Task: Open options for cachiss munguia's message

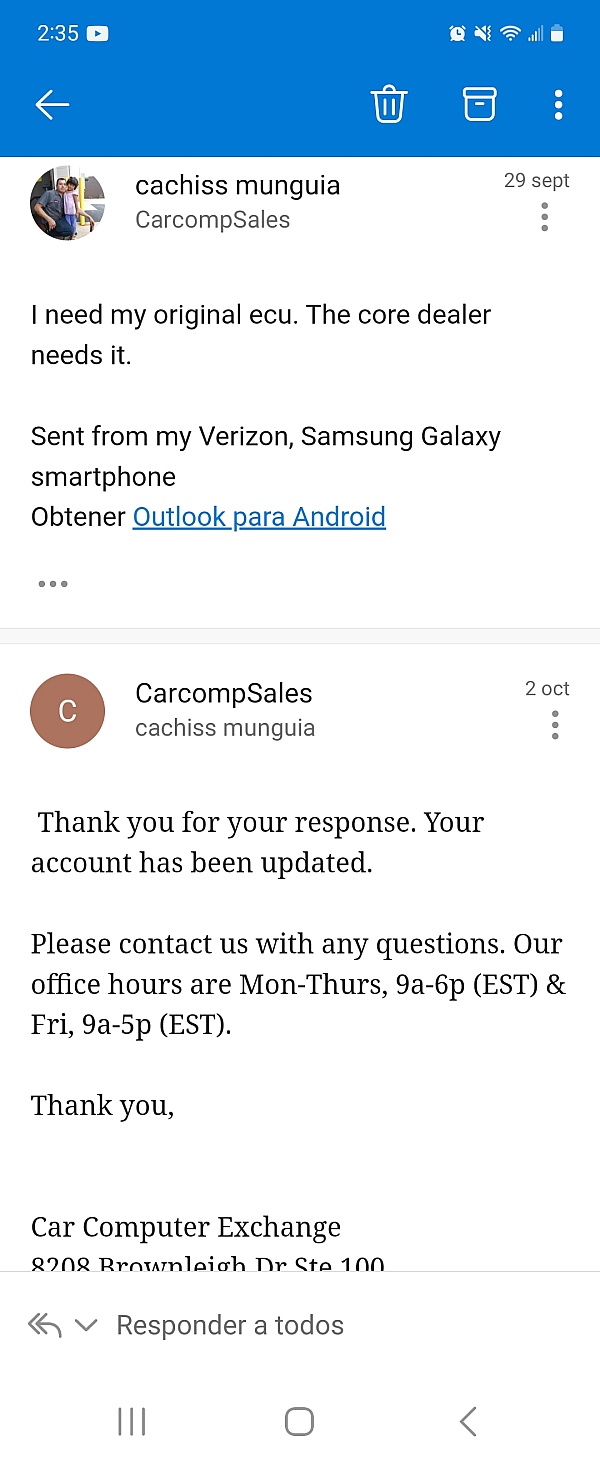Action: click(x=544, y=217)
